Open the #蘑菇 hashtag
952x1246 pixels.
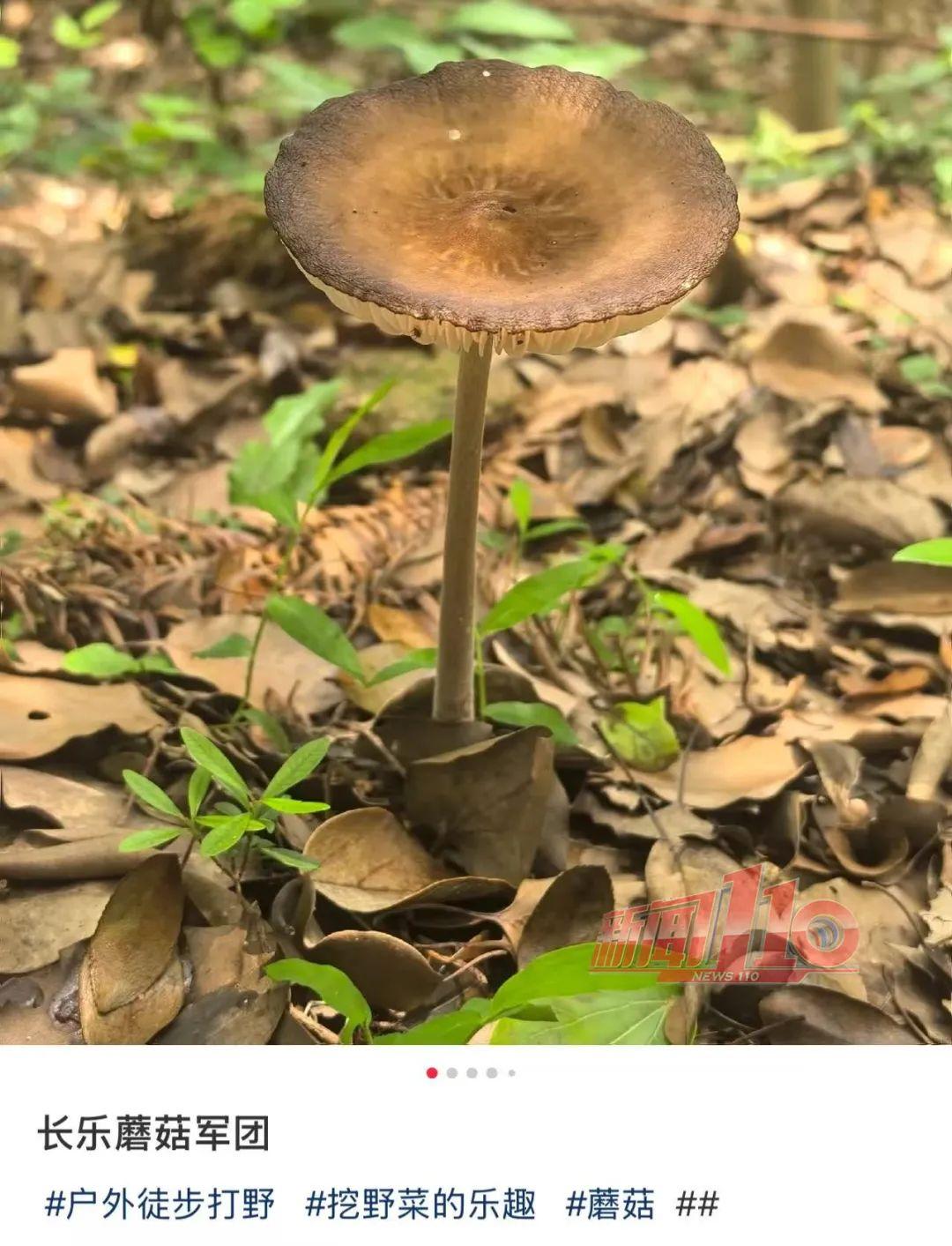[x=610, y=1204]
